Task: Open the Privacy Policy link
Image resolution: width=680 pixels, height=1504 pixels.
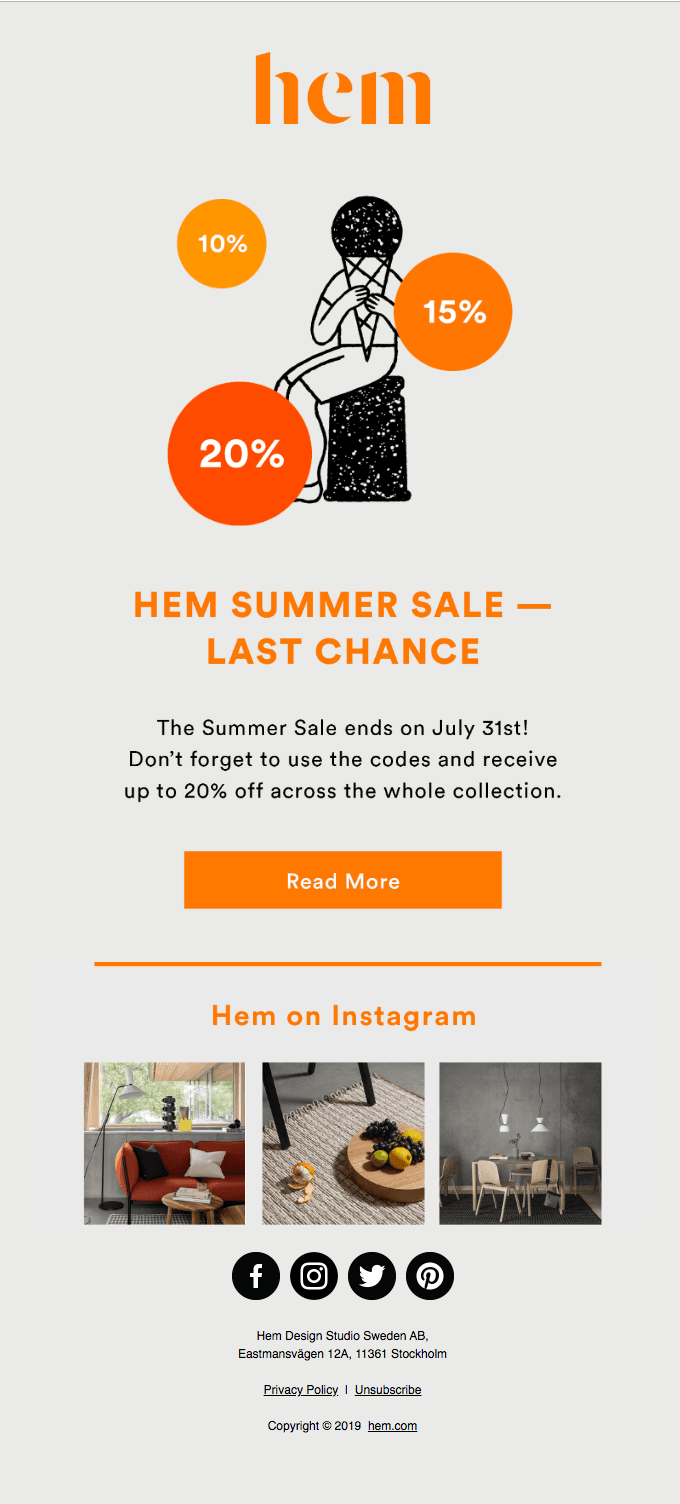Action: 301,1390
